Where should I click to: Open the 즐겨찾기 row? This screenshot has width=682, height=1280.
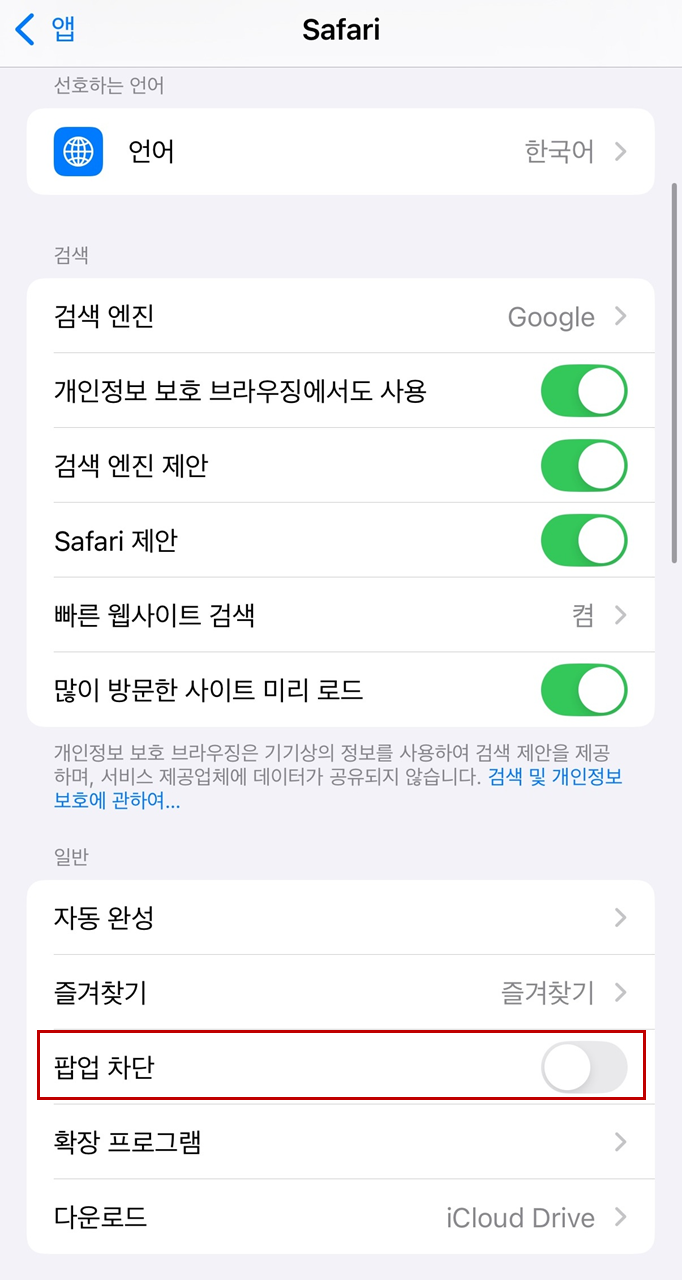pyautogui.click(x=340, y=993)
